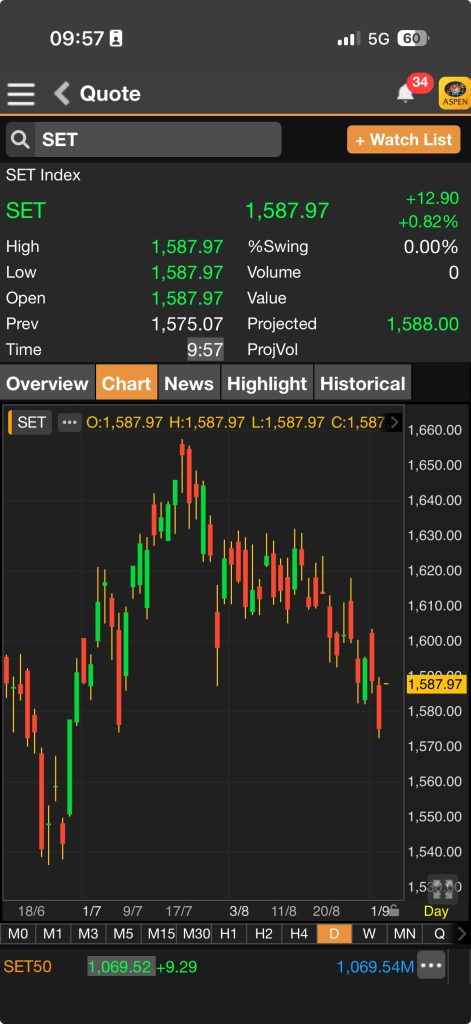
Task: Select the M15 chart interval
Action: pos(161,934)
